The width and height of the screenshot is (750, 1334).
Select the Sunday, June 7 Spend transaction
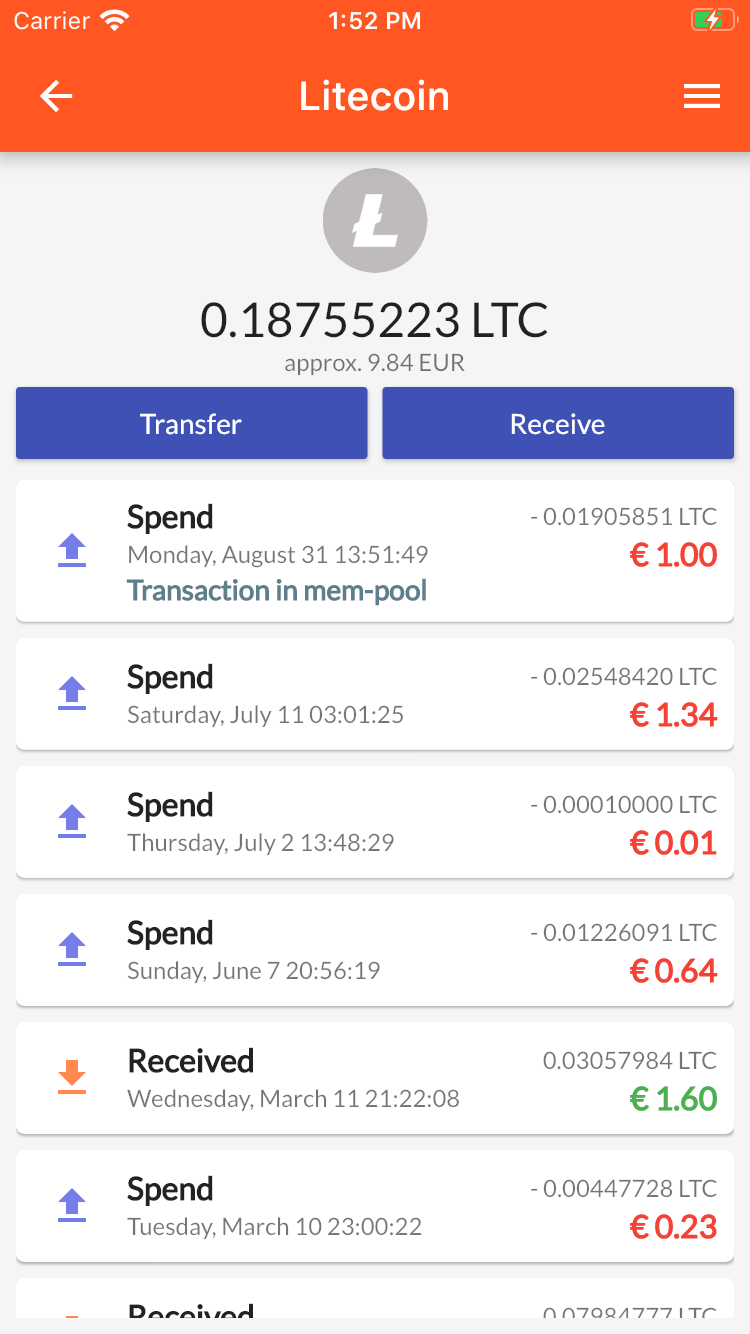[375, 950]
